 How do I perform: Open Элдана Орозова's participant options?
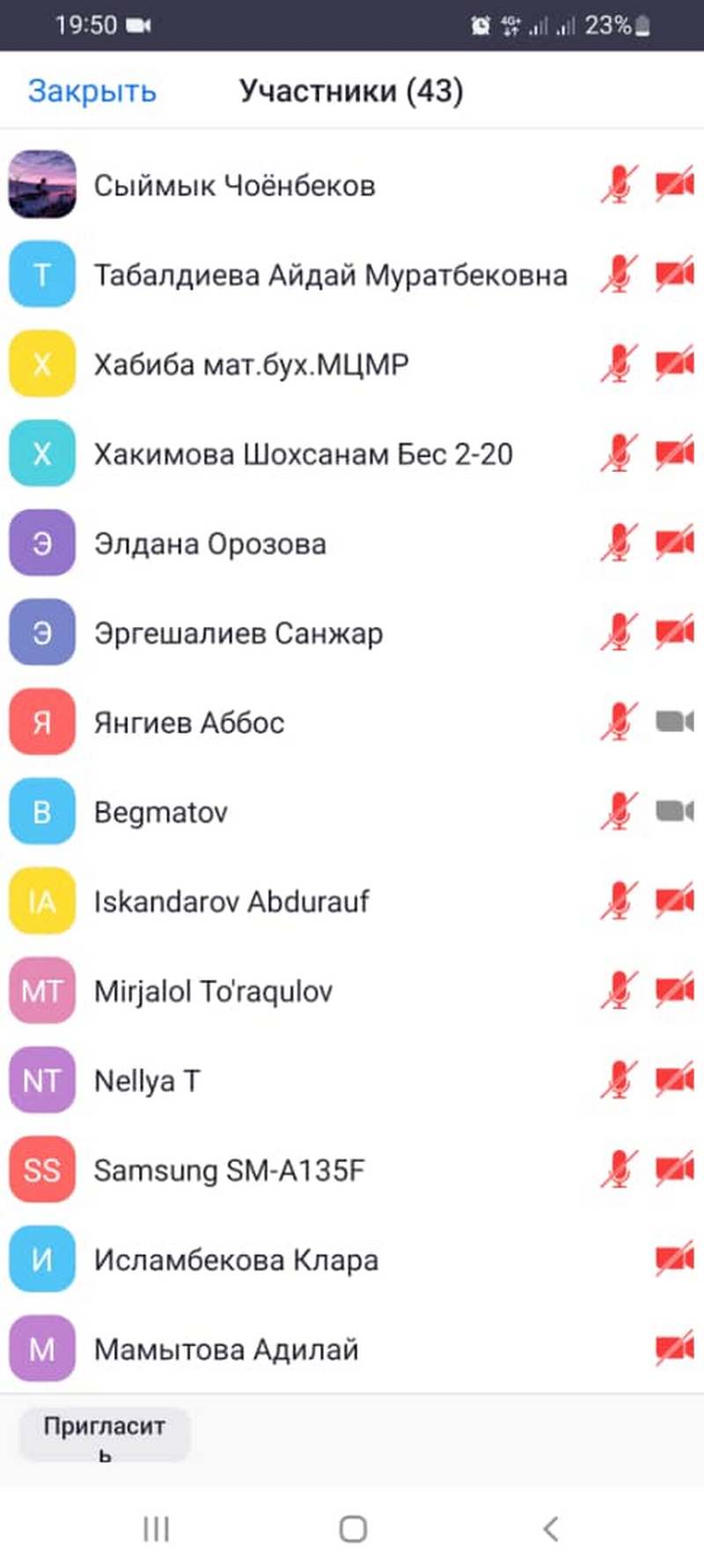point(210,544)
